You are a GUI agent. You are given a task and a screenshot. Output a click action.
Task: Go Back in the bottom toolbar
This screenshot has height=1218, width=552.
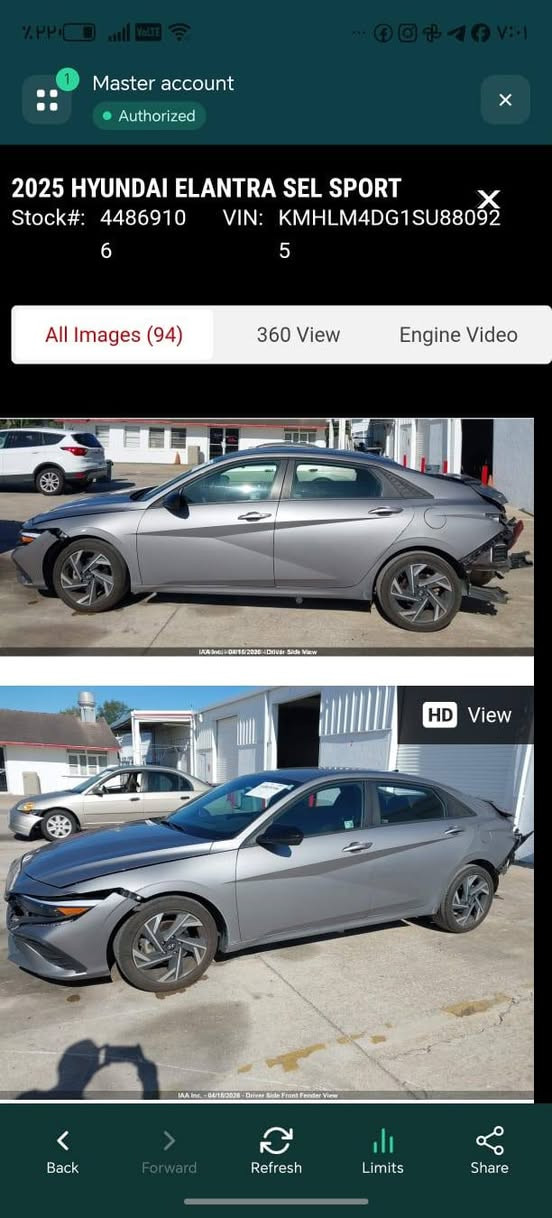coord(62,1152)
